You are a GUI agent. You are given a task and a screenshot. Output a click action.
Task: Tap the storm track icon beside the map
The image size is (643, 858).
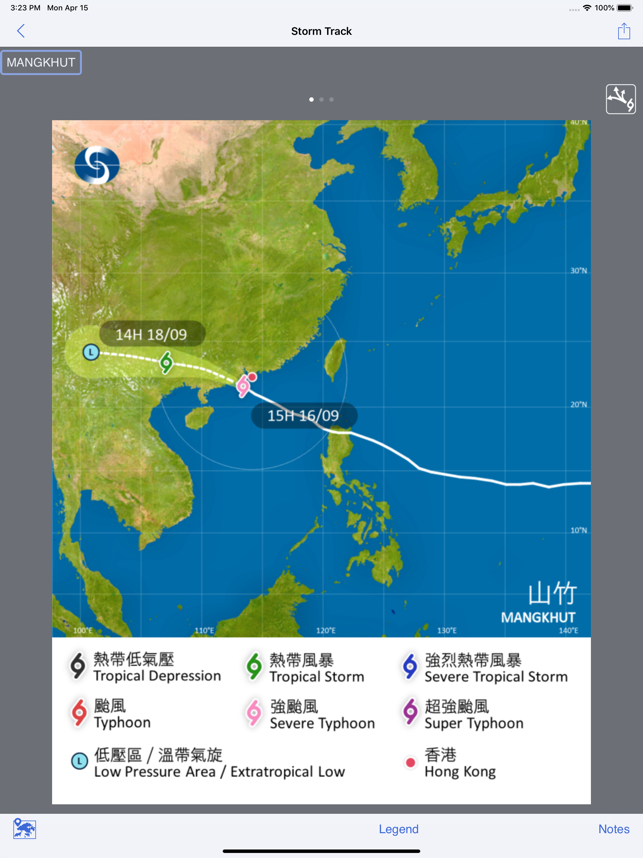point(620,99)
